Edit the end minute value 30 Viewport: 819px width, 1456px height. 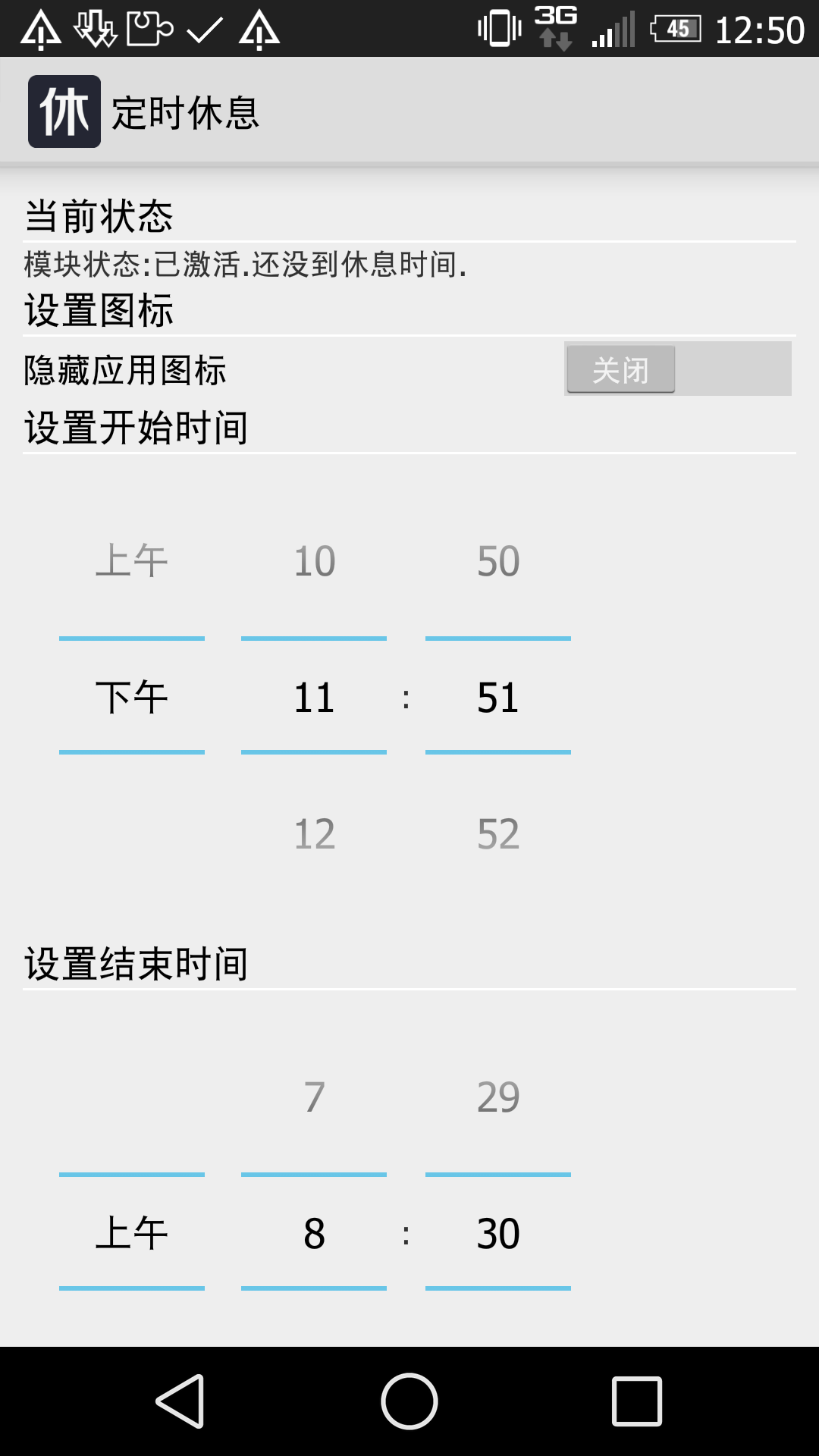[x=498, y=1234]
